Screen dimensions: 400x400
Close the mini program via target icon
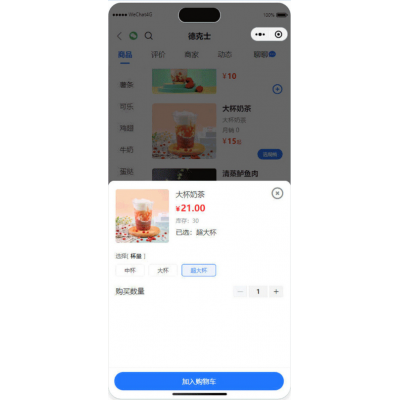click(278, 34)
